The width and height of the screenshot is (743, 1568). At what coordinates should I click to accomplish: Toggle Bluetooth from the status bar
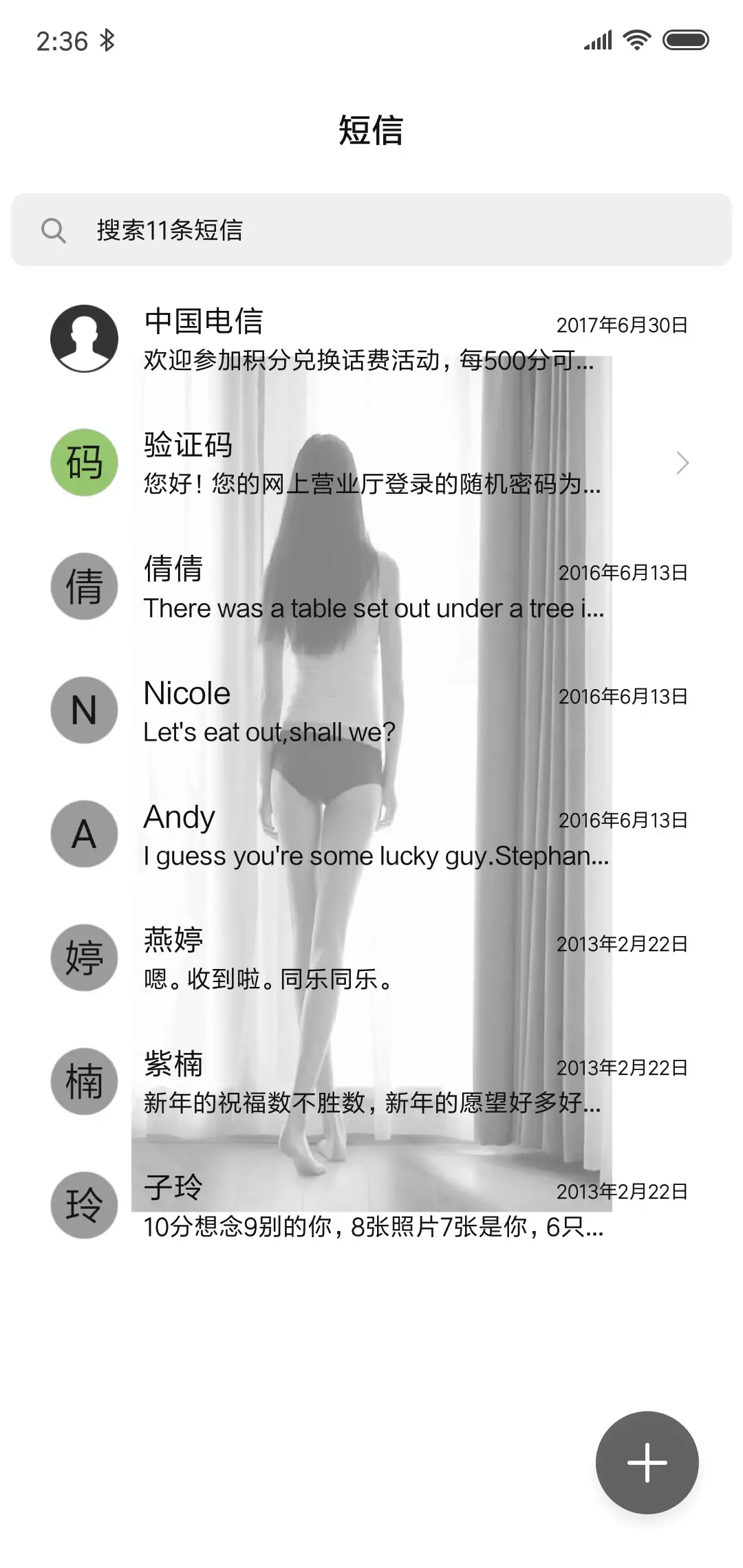pos(107,41)
